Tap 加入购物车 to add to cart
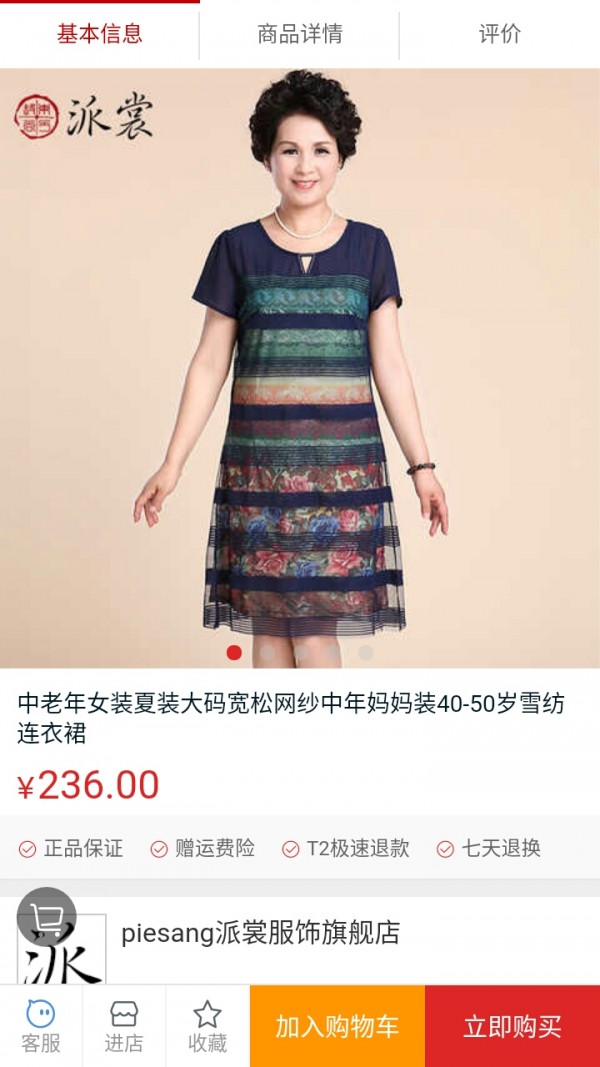The width and height of the screenshot is (600, 1067). [x=337, y=1026]
